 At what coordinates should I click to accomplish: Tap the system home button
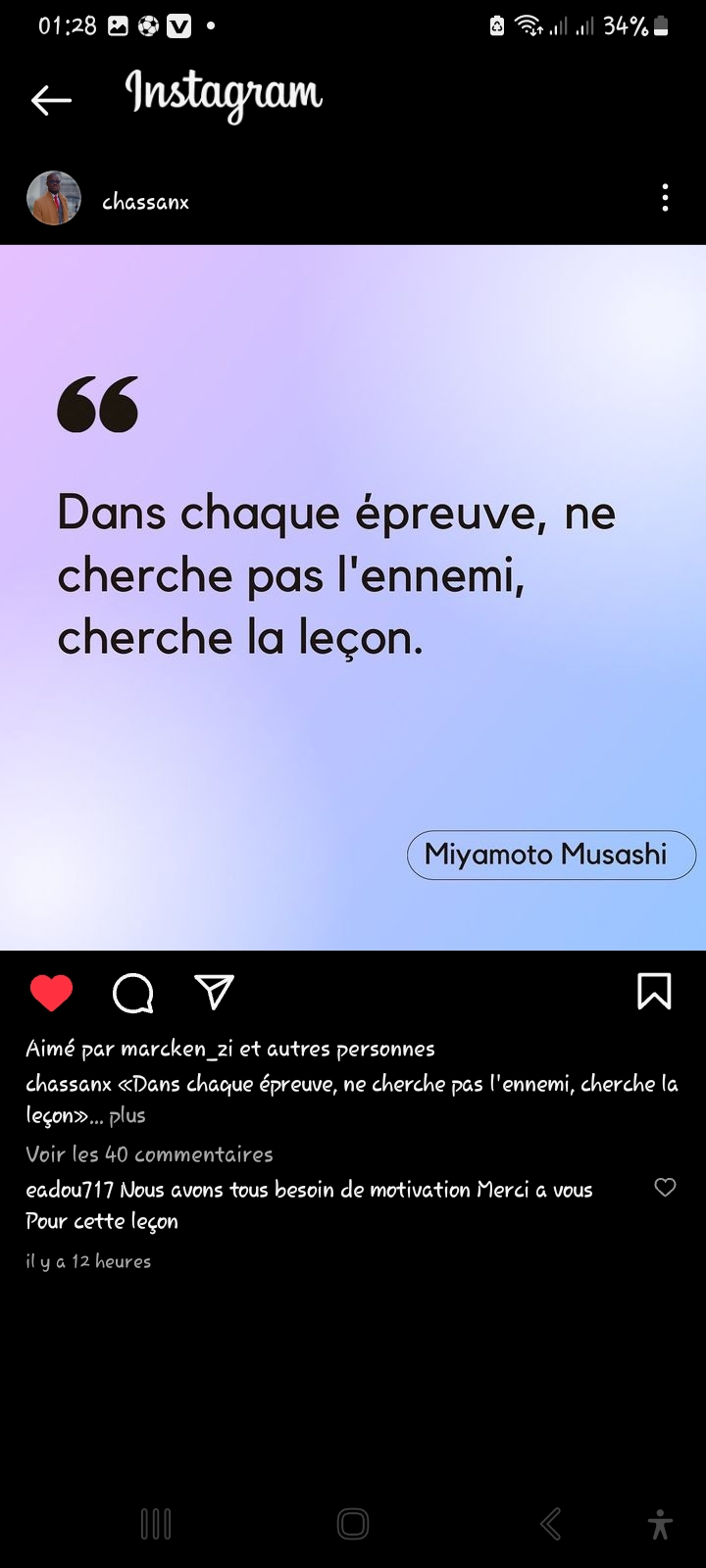point(353,1524)
